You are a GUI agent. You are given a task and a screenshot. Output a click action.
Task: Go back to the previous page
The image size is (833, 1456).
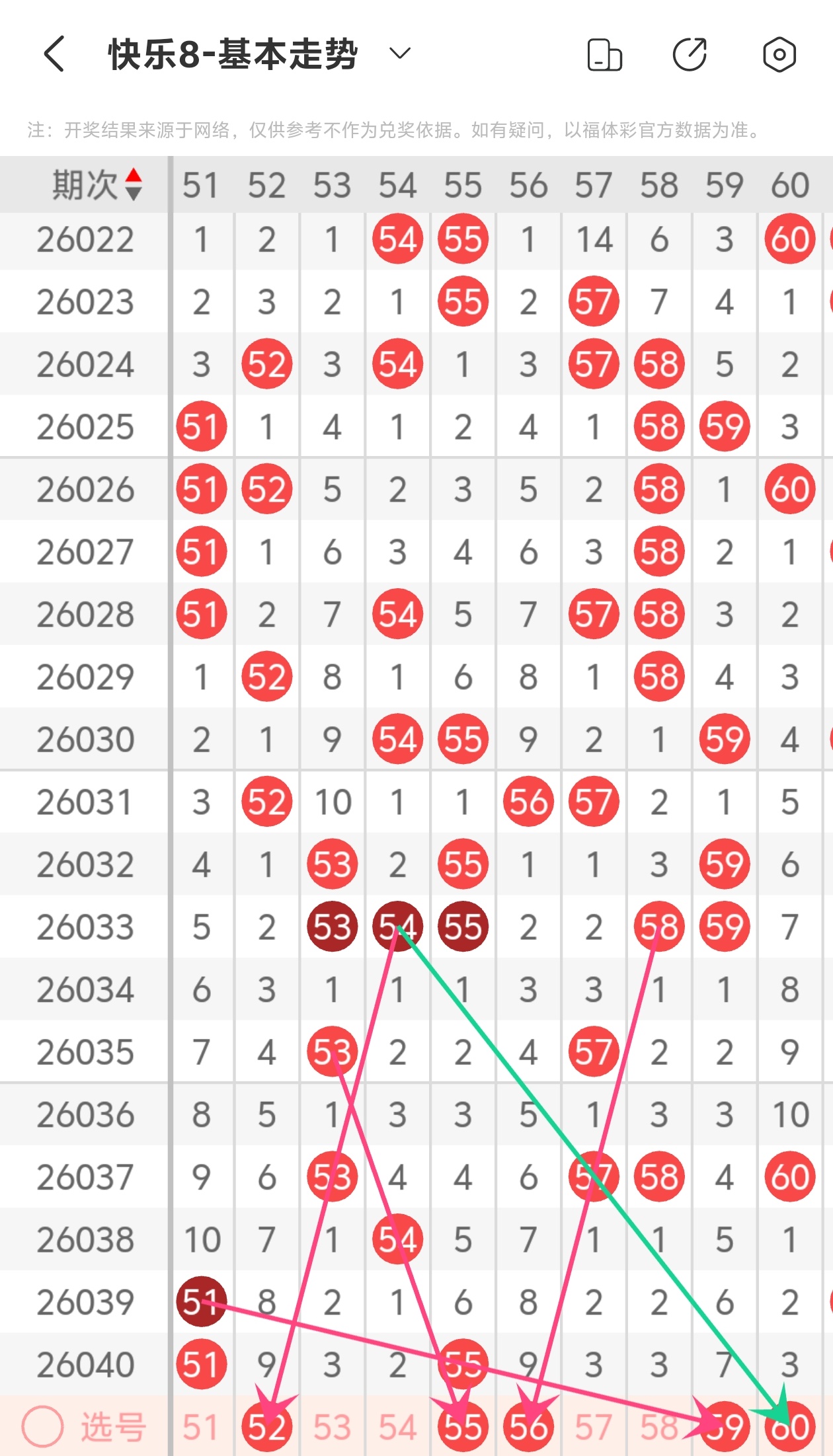pos(54,54)
